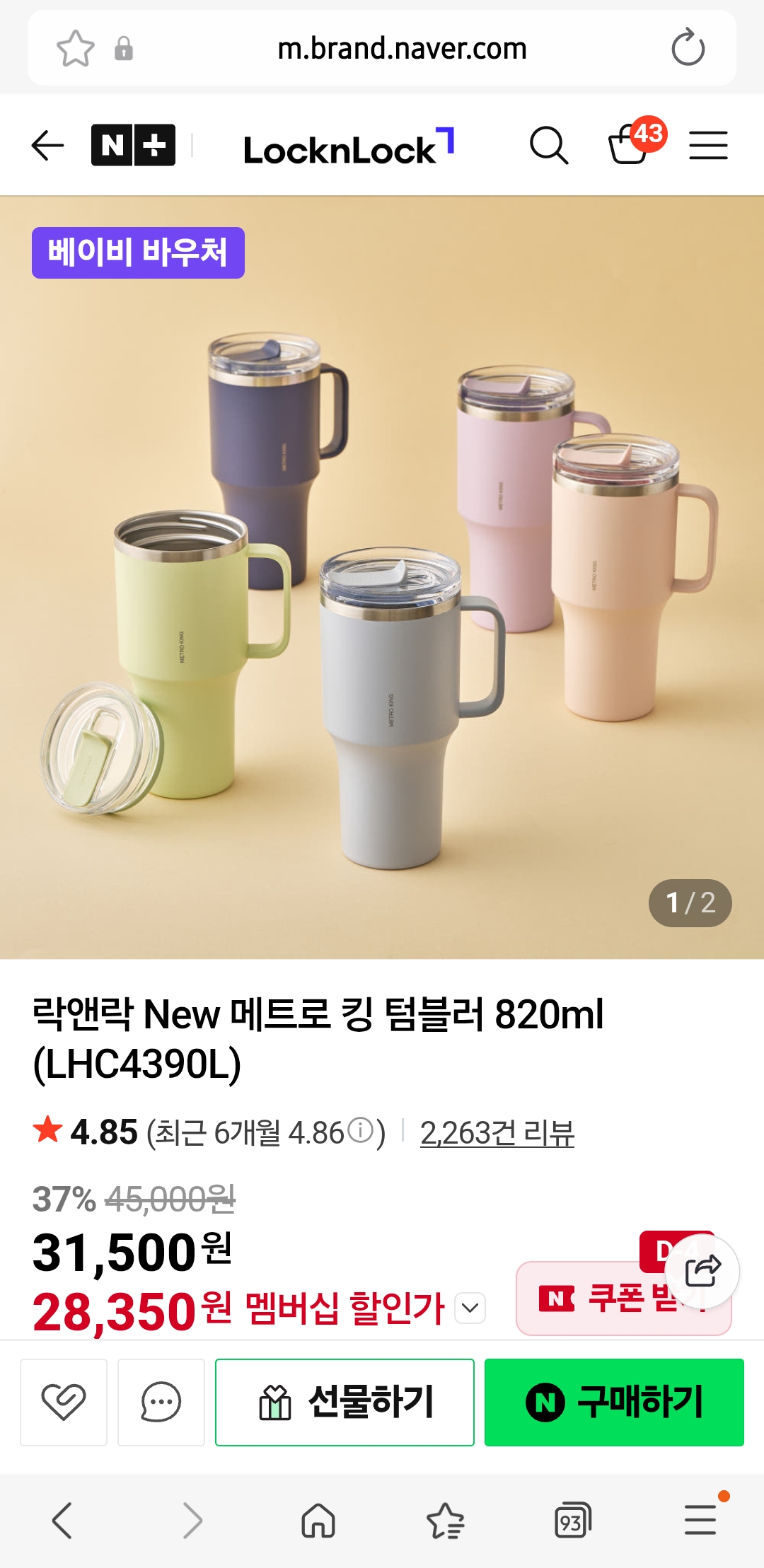The height and width of the screenshot is (1568, 764).
Task: Reload the page
Action: pyautogui.click(x=688, y=48)
